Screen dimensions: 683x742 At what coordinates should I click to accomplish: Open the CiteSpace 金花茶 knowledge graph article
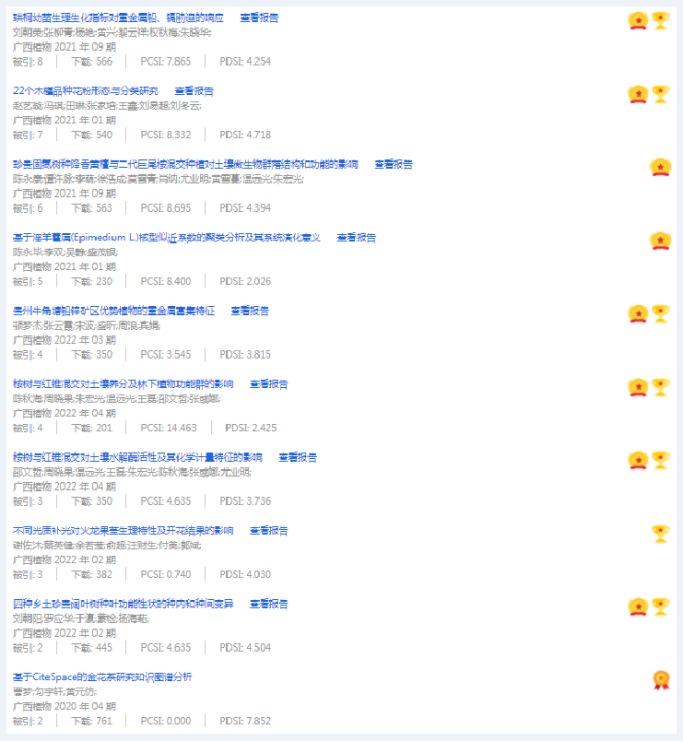pos(102,677)
